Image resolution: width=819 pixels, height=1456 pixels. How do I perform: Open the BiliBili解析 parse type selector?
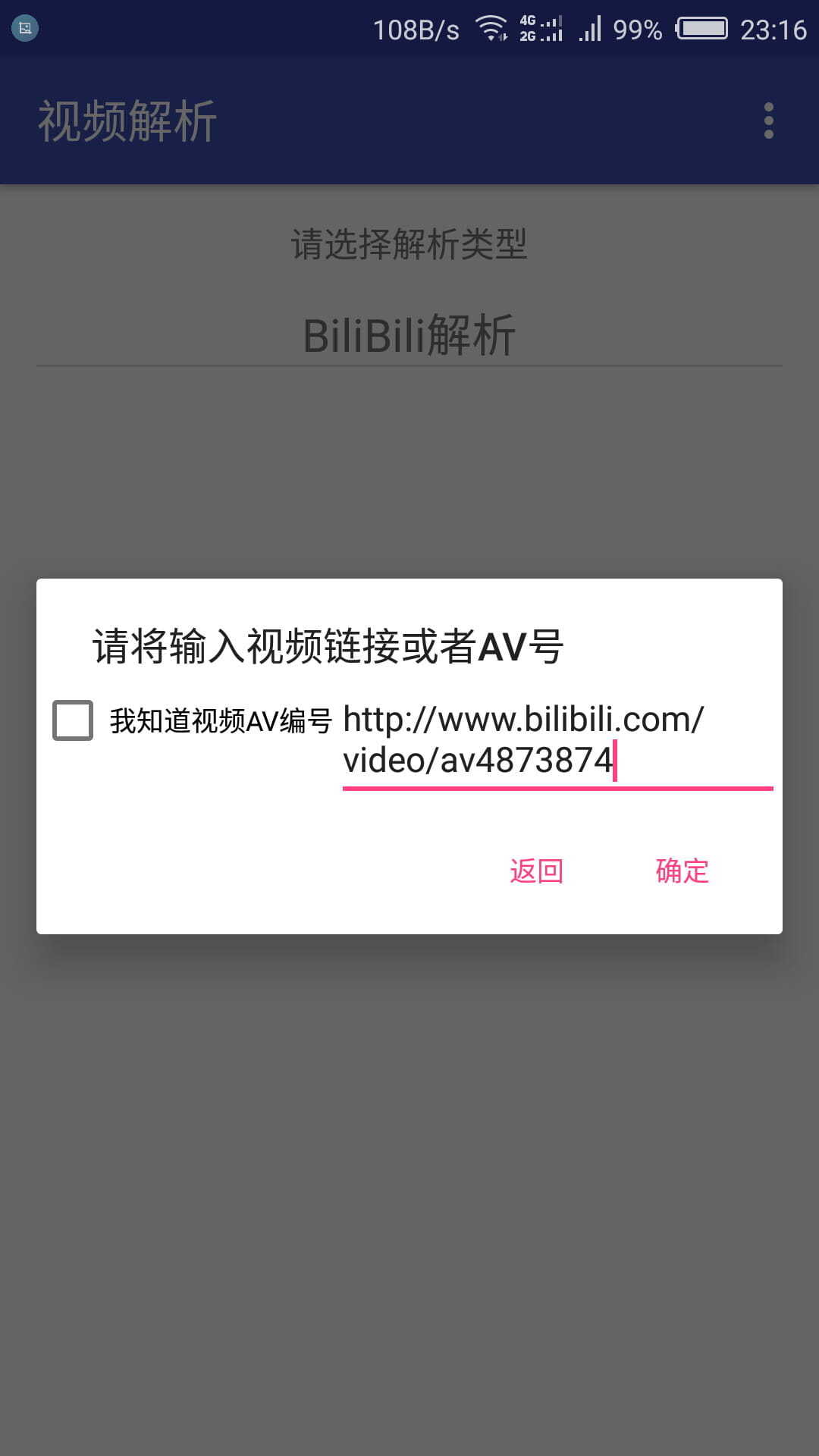[x=409, y=332]
